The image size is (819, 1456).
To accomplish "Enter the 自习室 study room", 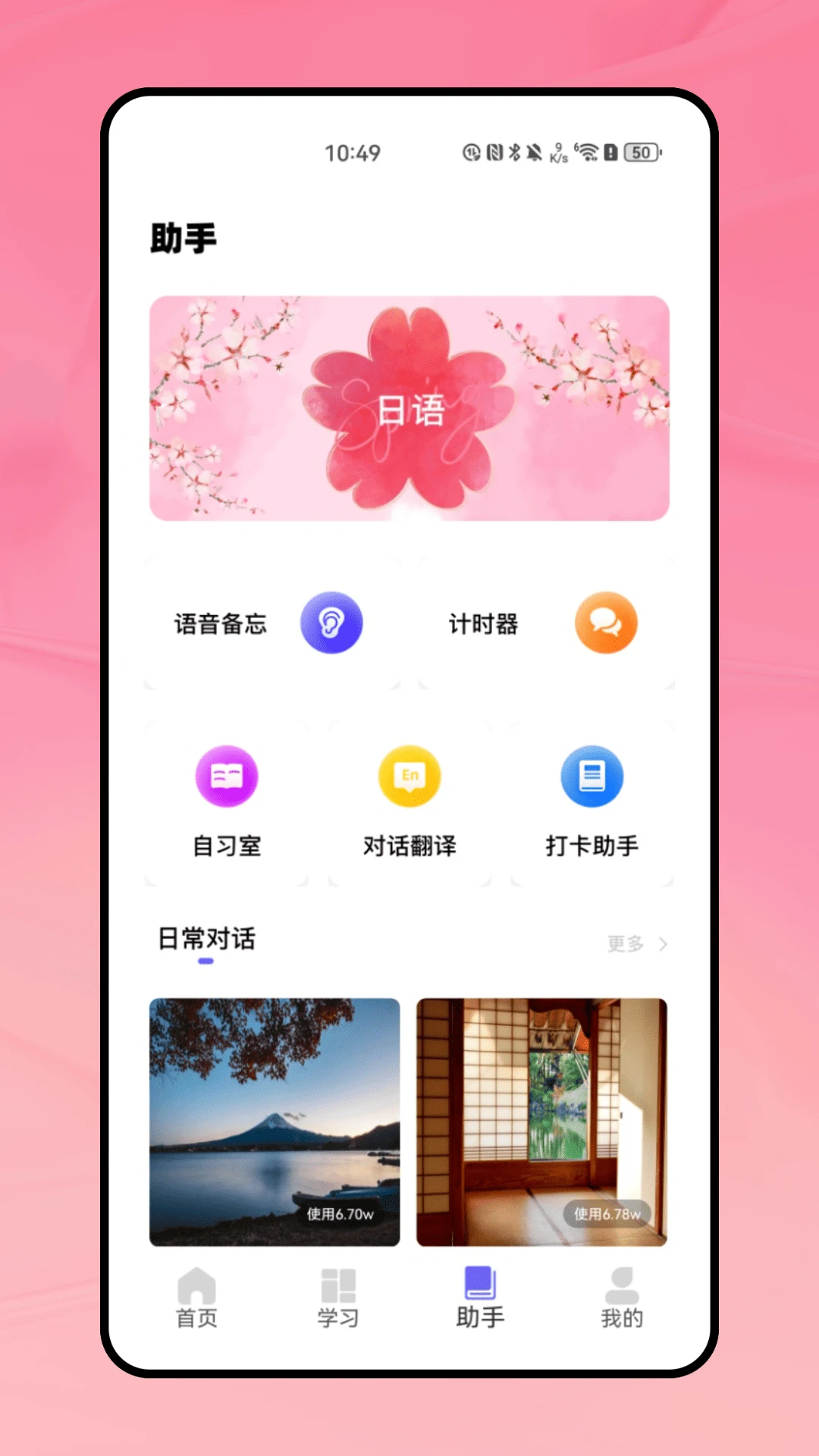I will 227,802.
